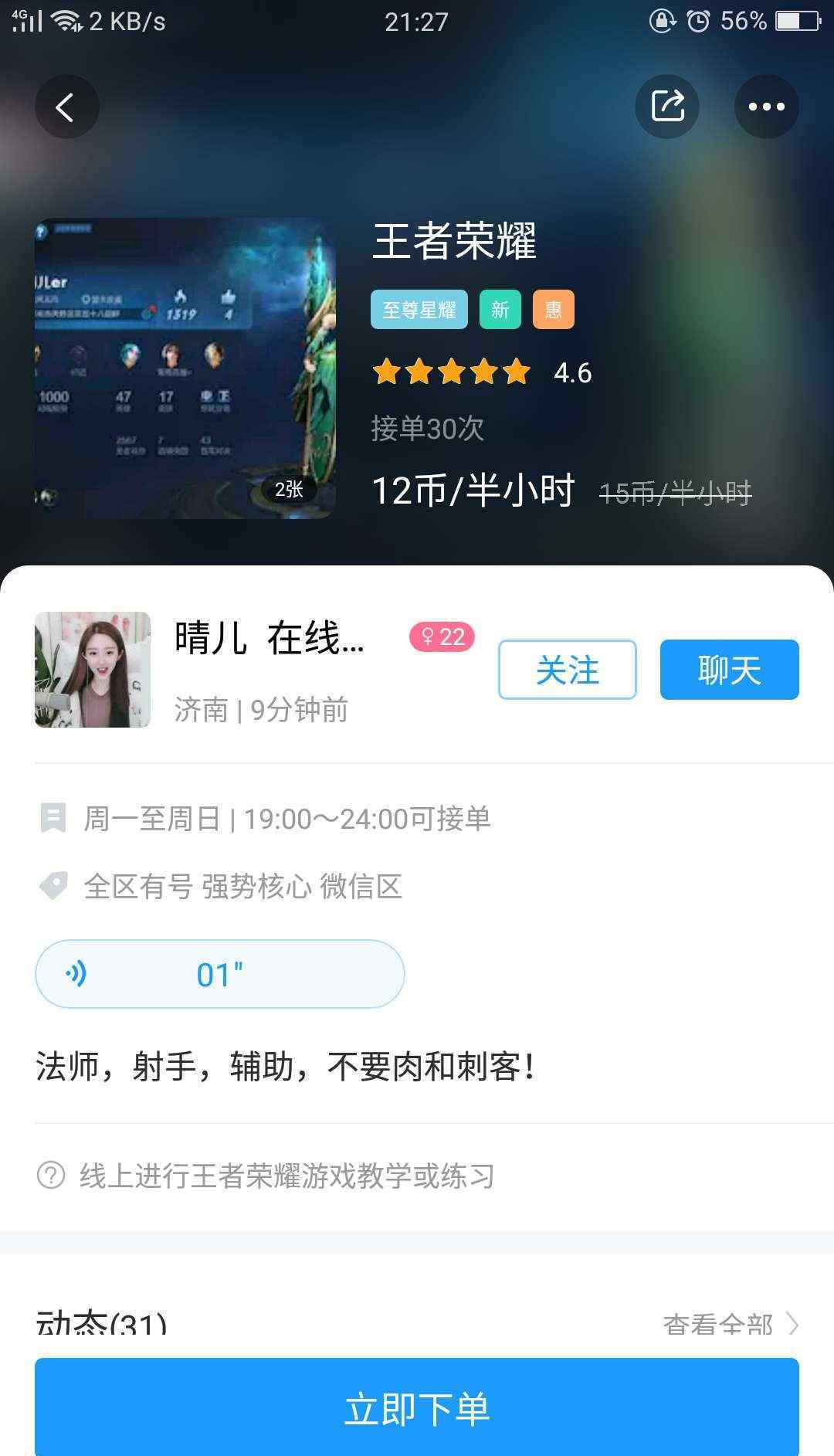Screen dimensions: 834x1456
Task: Start a chat via 聊天 button
Action: (729, 670)
